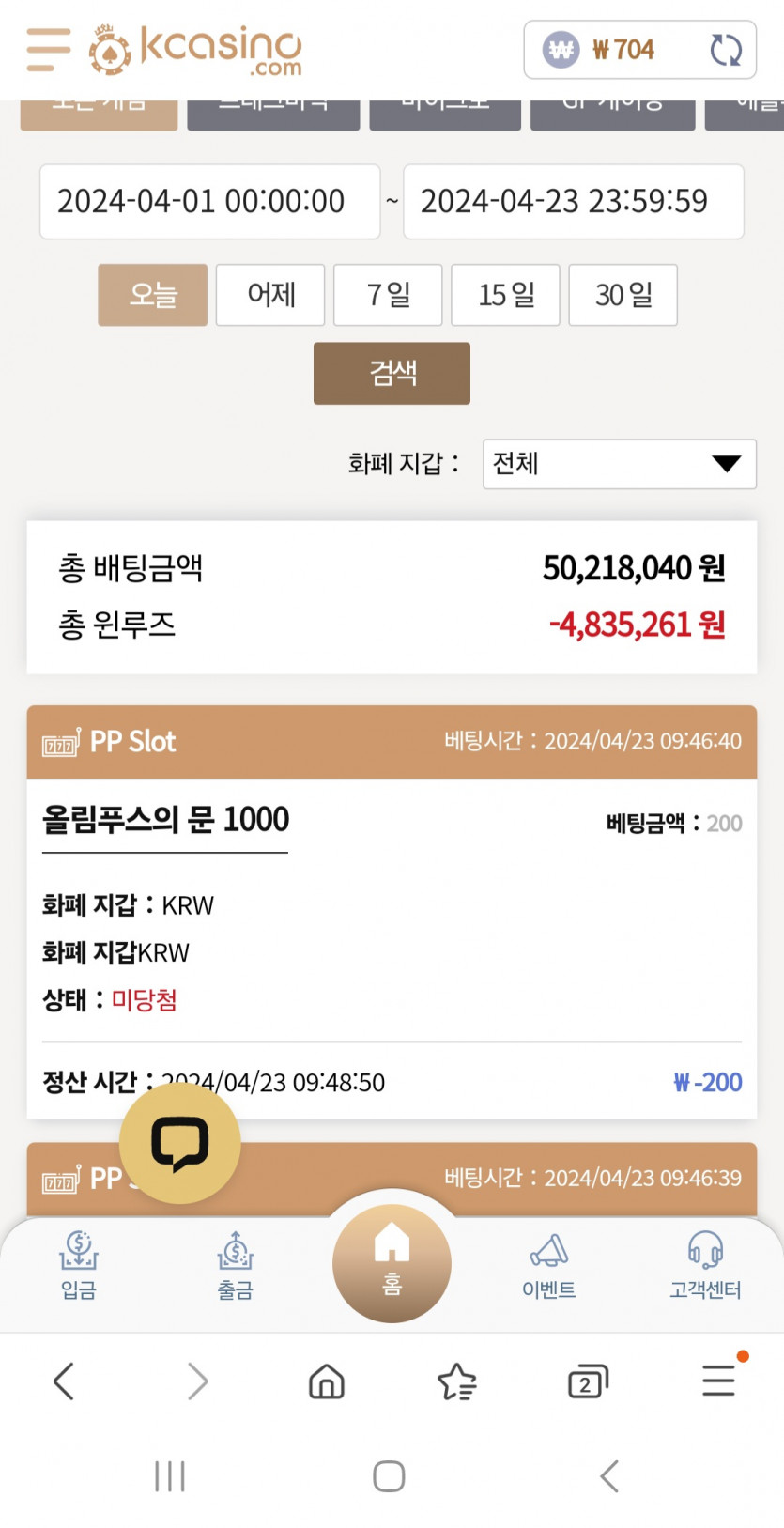Viewport: 784px width, 1528px height.
Task: Expand the 화폐 지갑 dropdown showing 전체
Action: pos(619,464)
